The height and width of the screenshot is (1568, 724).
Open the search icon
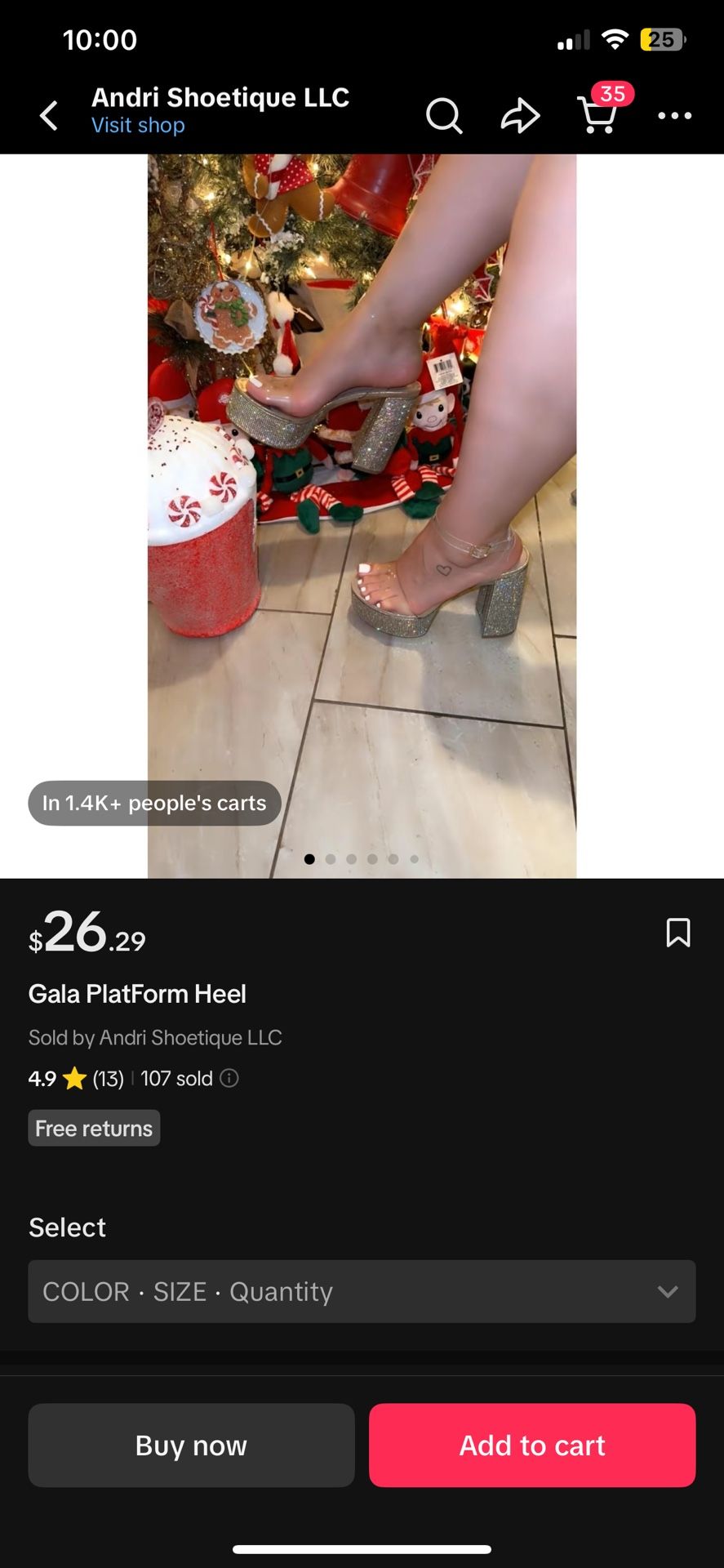pyautogui.click(x=444, y=116)
